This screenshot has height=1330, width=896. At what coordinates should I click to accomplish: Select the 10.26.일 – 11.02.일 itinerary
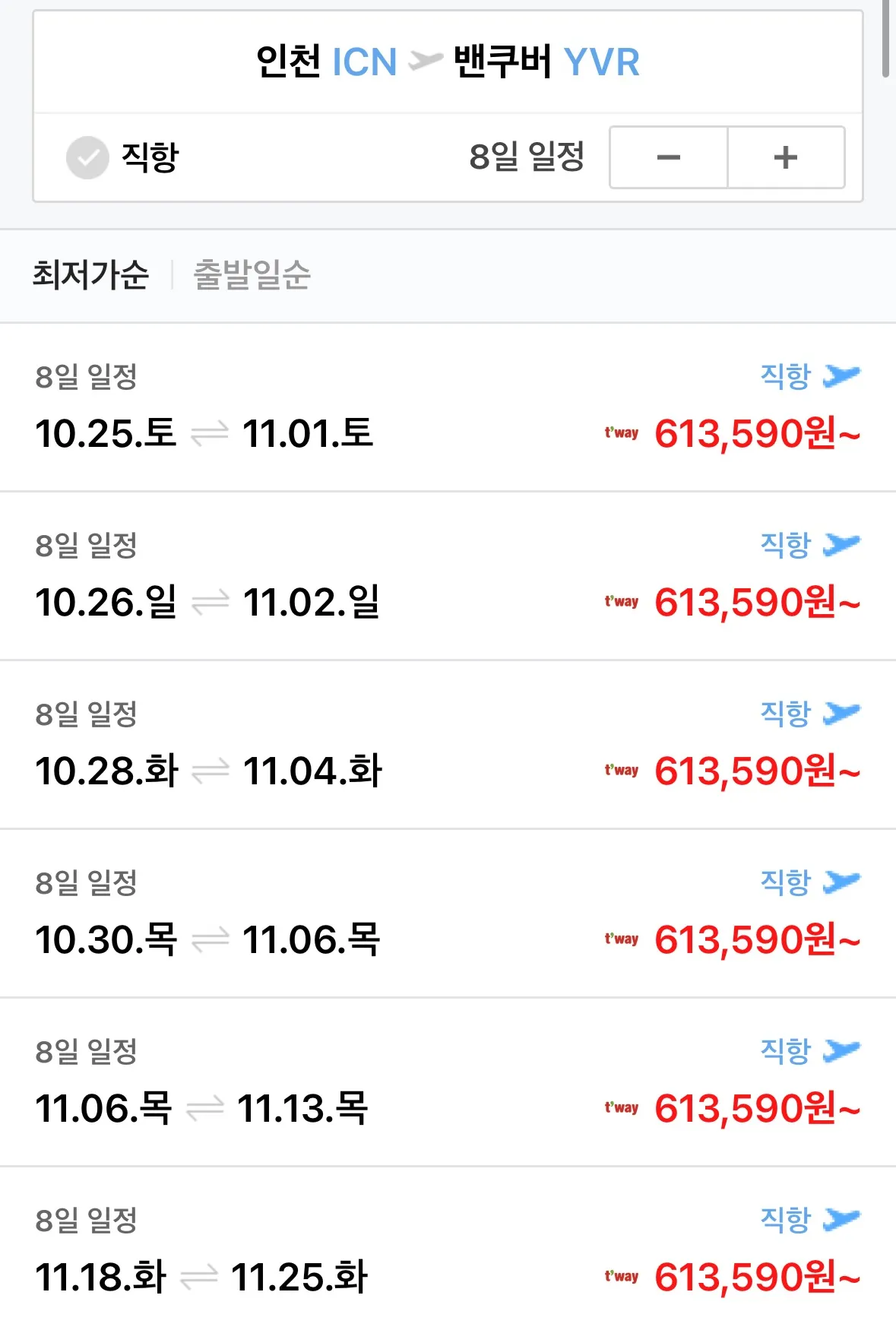coord(448,577)
